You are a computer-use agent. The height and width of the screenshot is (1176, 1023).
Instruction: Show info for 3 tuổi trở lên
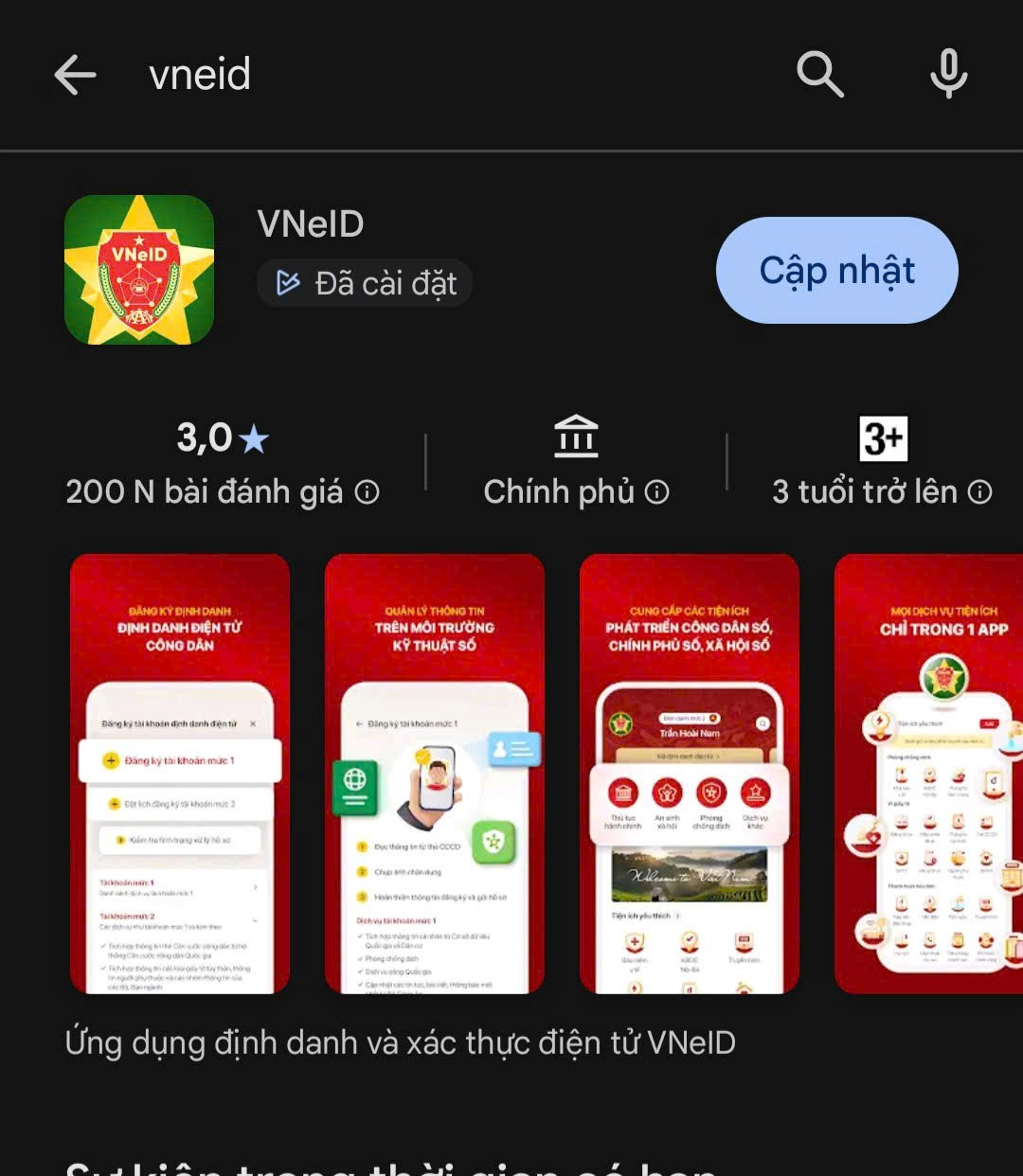[980, 492]
